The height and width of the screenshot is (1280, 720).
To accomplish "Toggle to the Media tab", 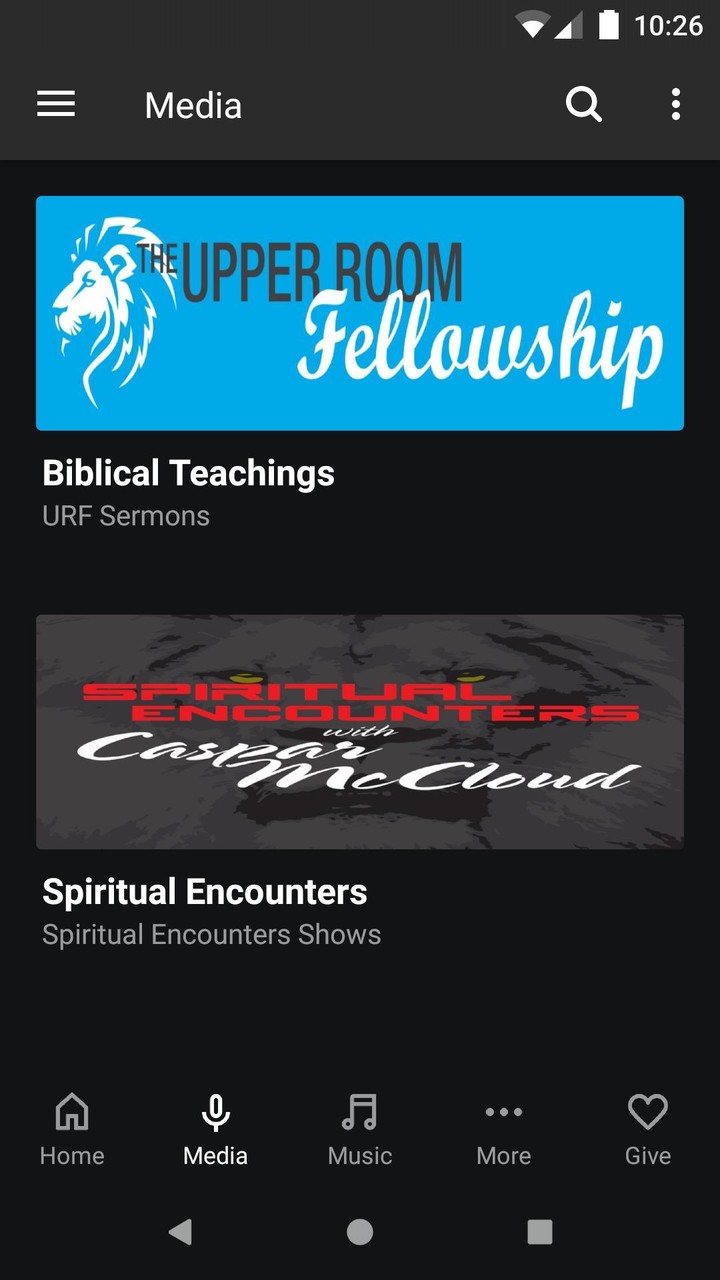I will coord(215,1130).
